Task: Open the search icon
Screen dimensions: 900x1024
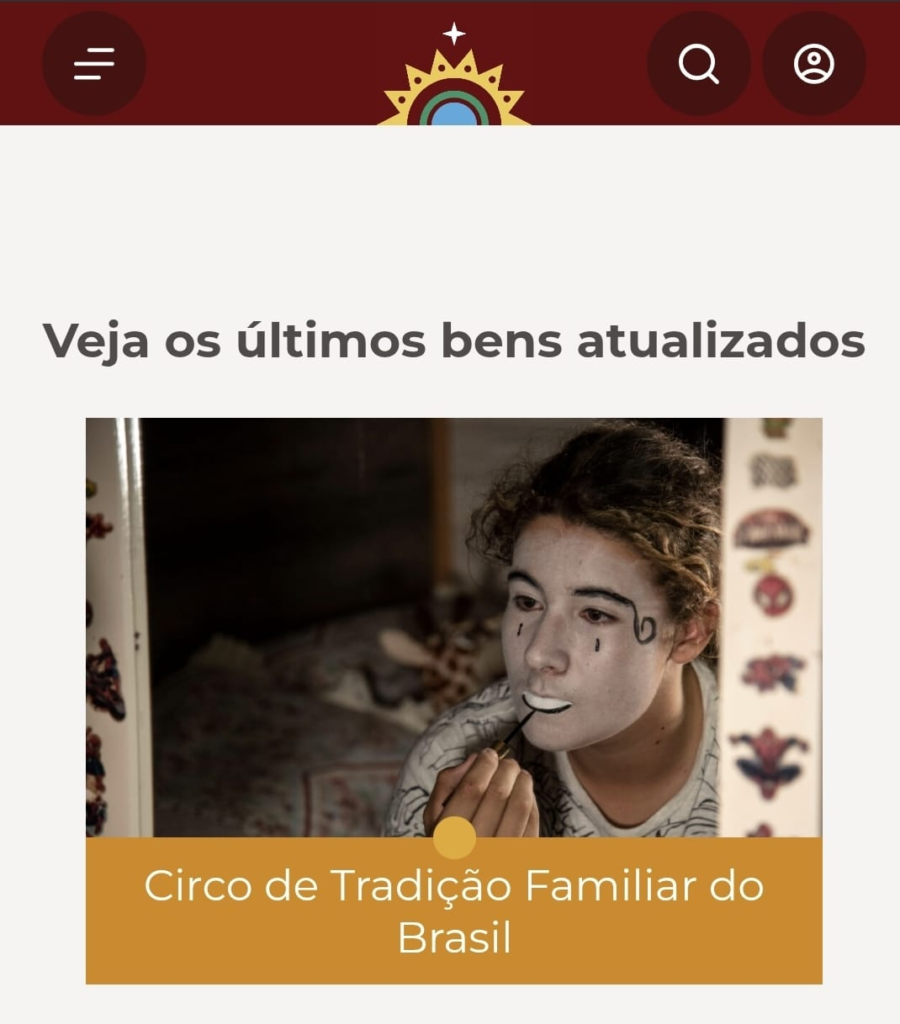Action: 698,64
